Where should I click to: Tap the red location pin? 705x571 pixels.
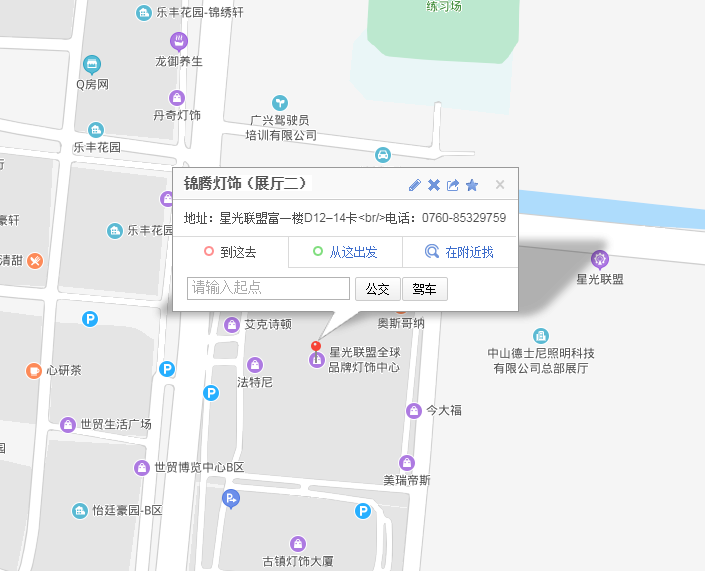click(x=316, y=348)
